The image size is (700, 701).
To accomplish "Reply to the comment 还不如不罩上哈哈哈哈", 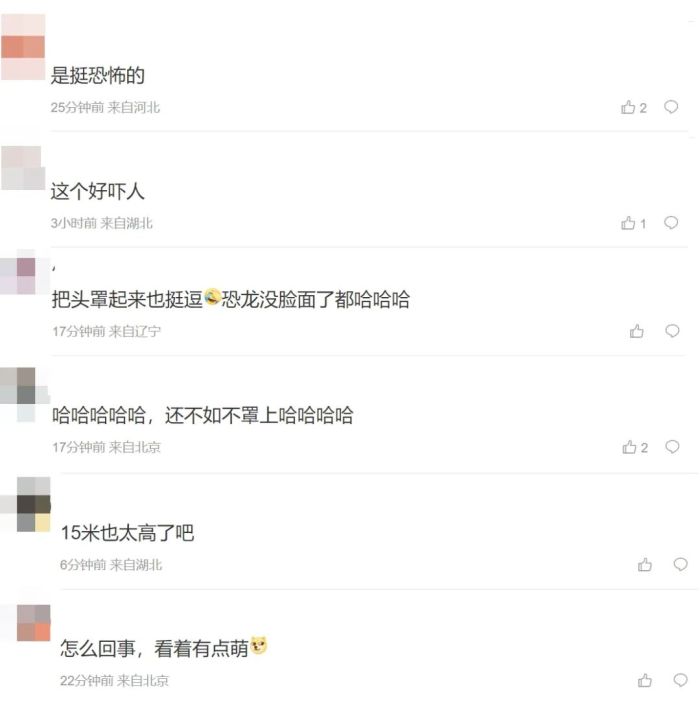I will point(672,447).
